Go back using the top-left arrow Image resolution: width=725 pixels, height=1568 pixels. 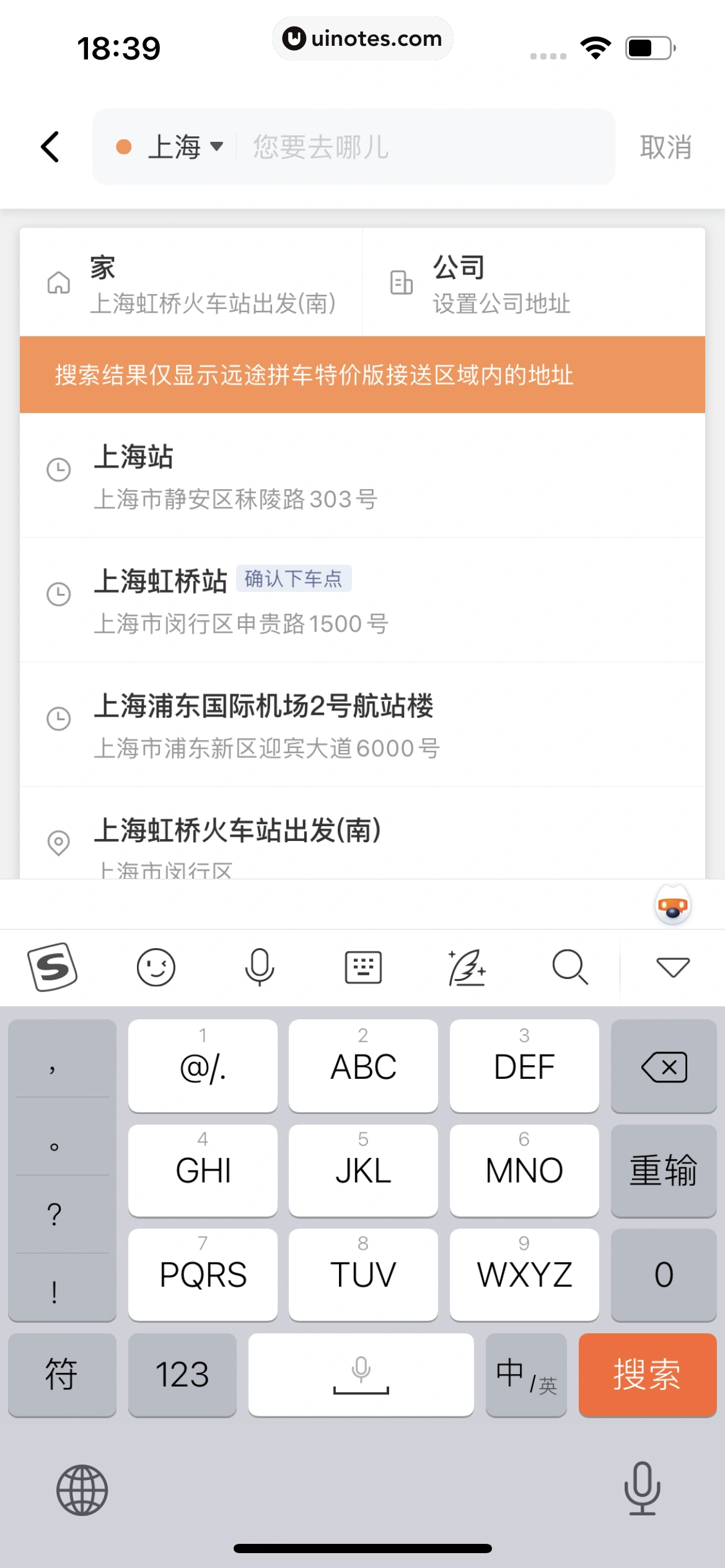pos(50,147)
